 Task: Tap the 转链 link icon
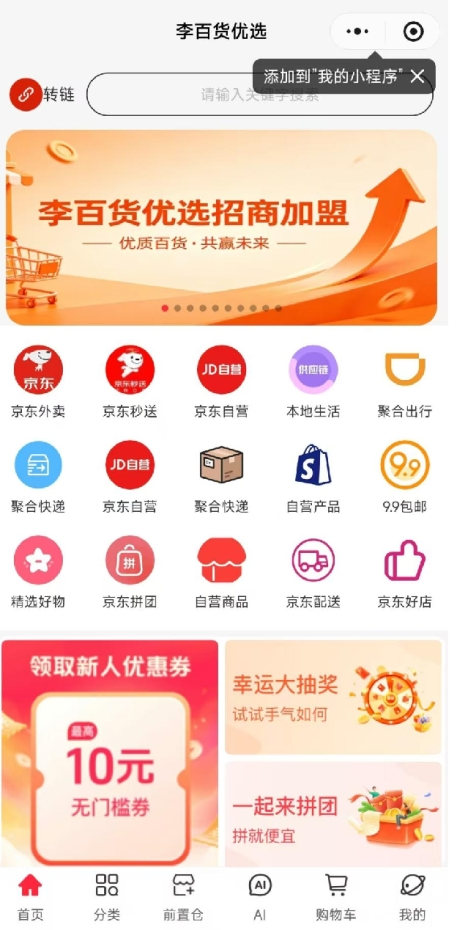pos(26,94)
